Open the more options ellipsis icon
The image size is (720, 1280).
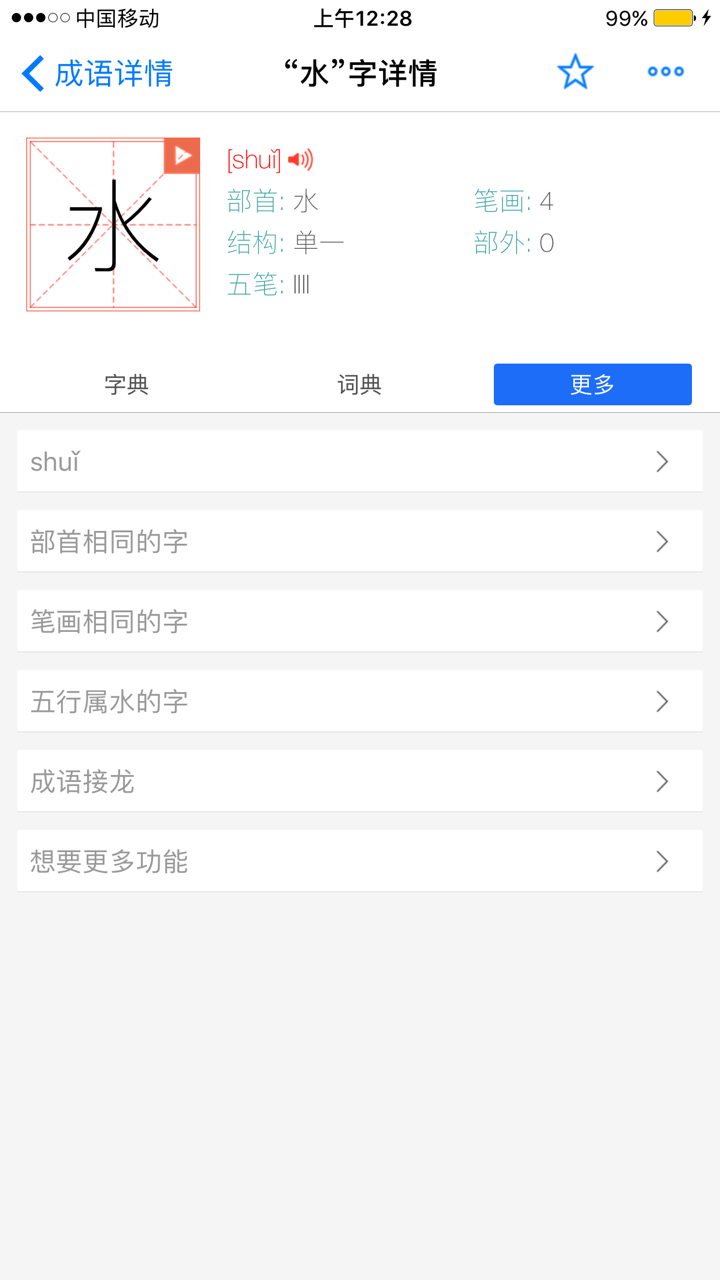[664, 72]
